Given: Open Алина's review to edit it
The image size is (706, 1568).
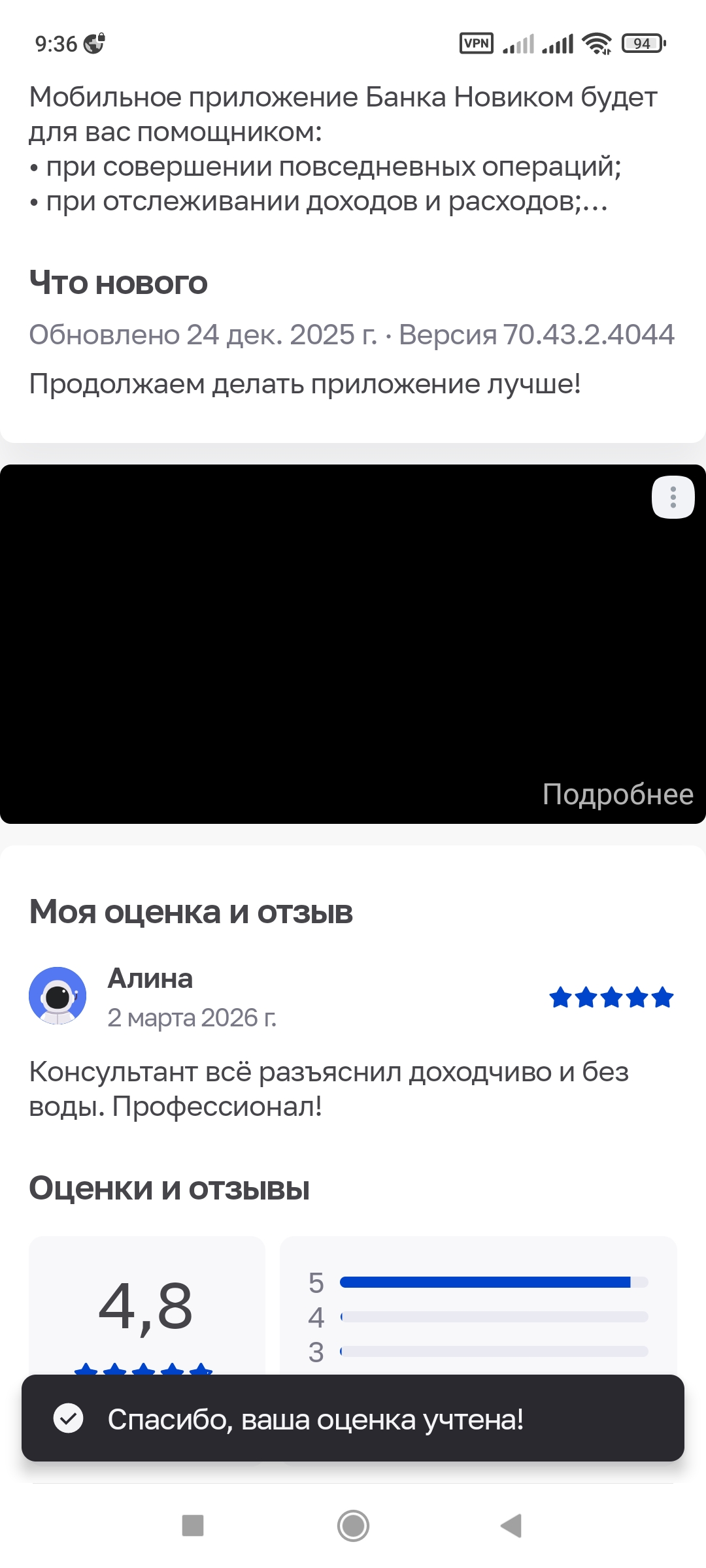Looking at the screenshot, I should coord(328,1088).
